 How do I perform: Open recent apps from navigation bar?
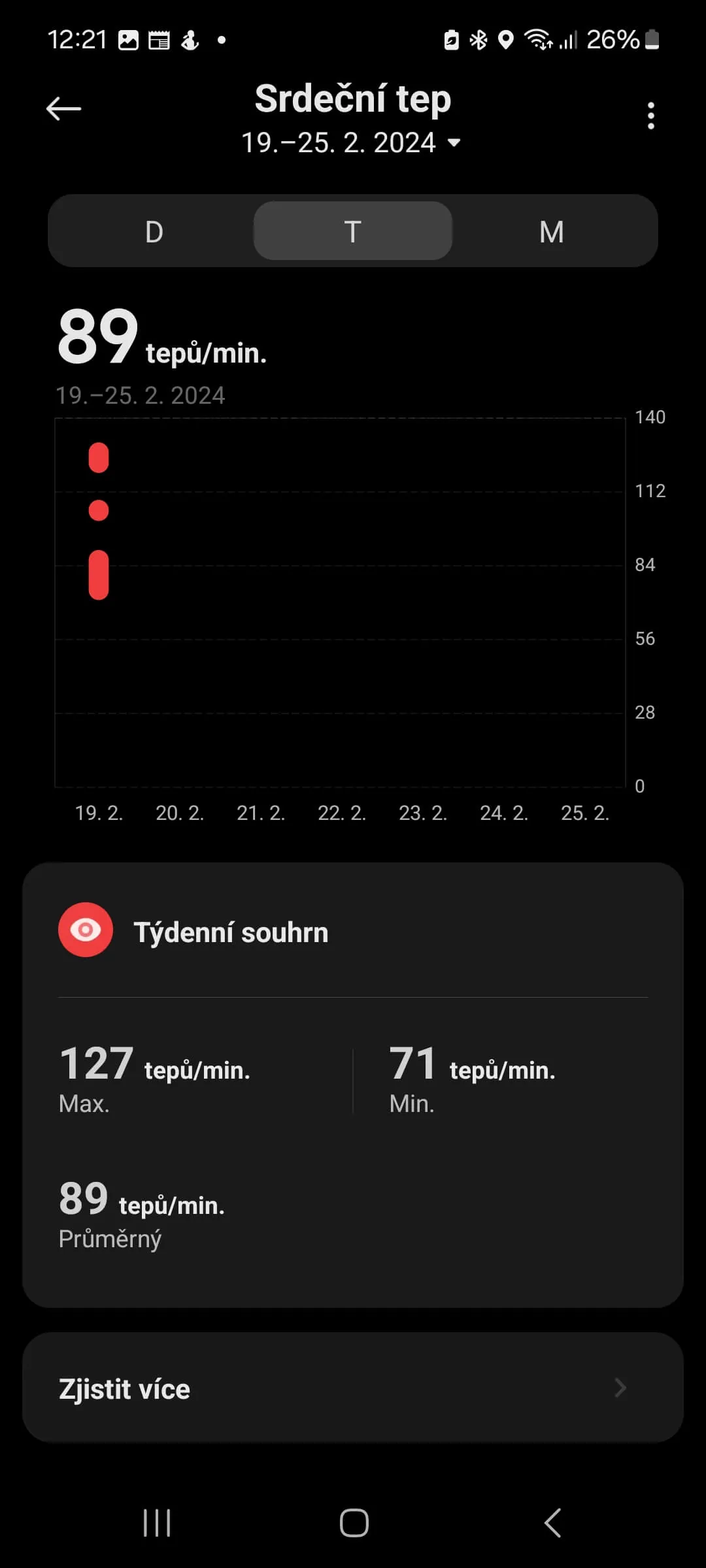(x=157, y=1523)
